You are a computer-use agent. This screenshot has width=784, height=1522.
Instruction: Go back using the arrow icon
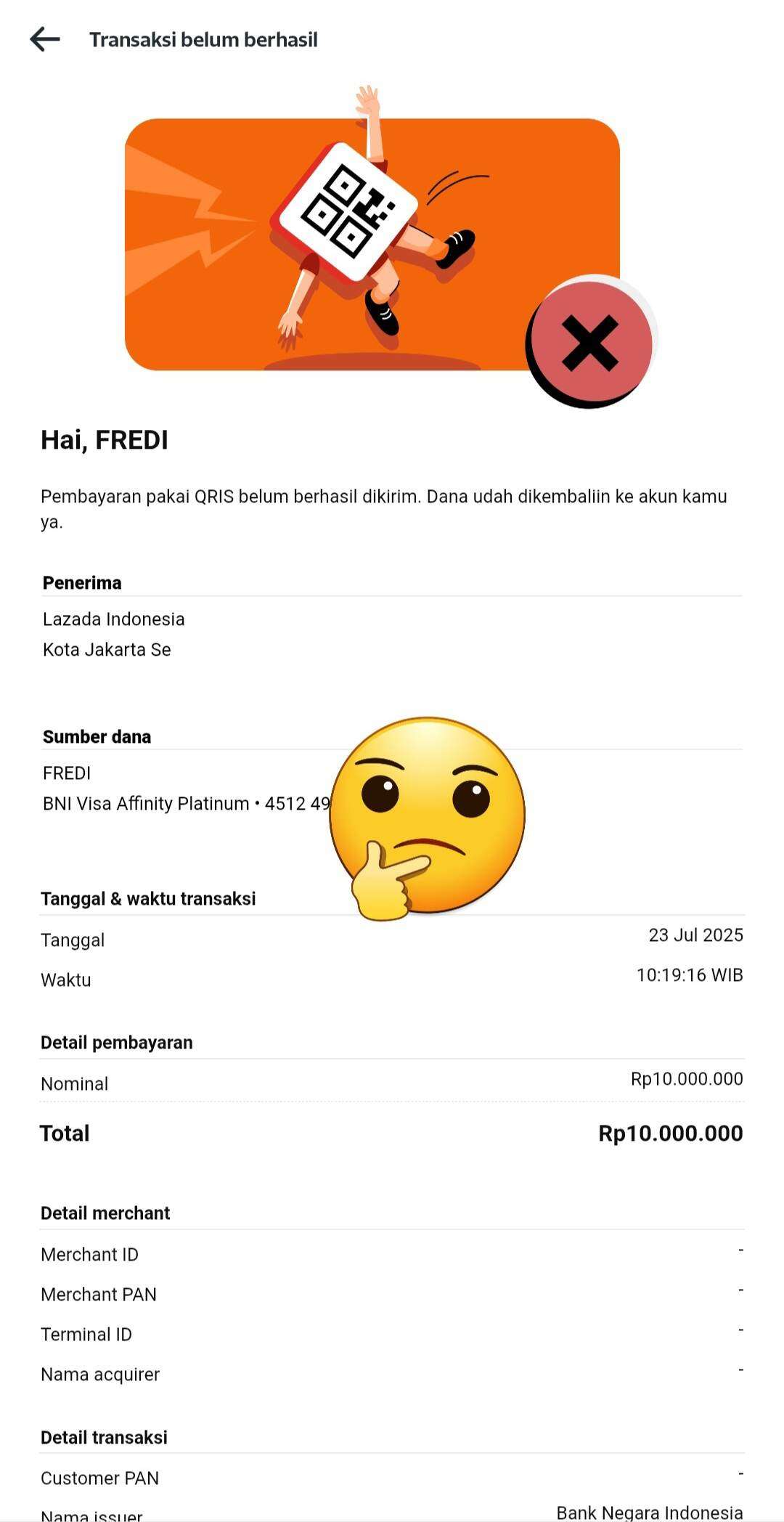pos(45,39)
